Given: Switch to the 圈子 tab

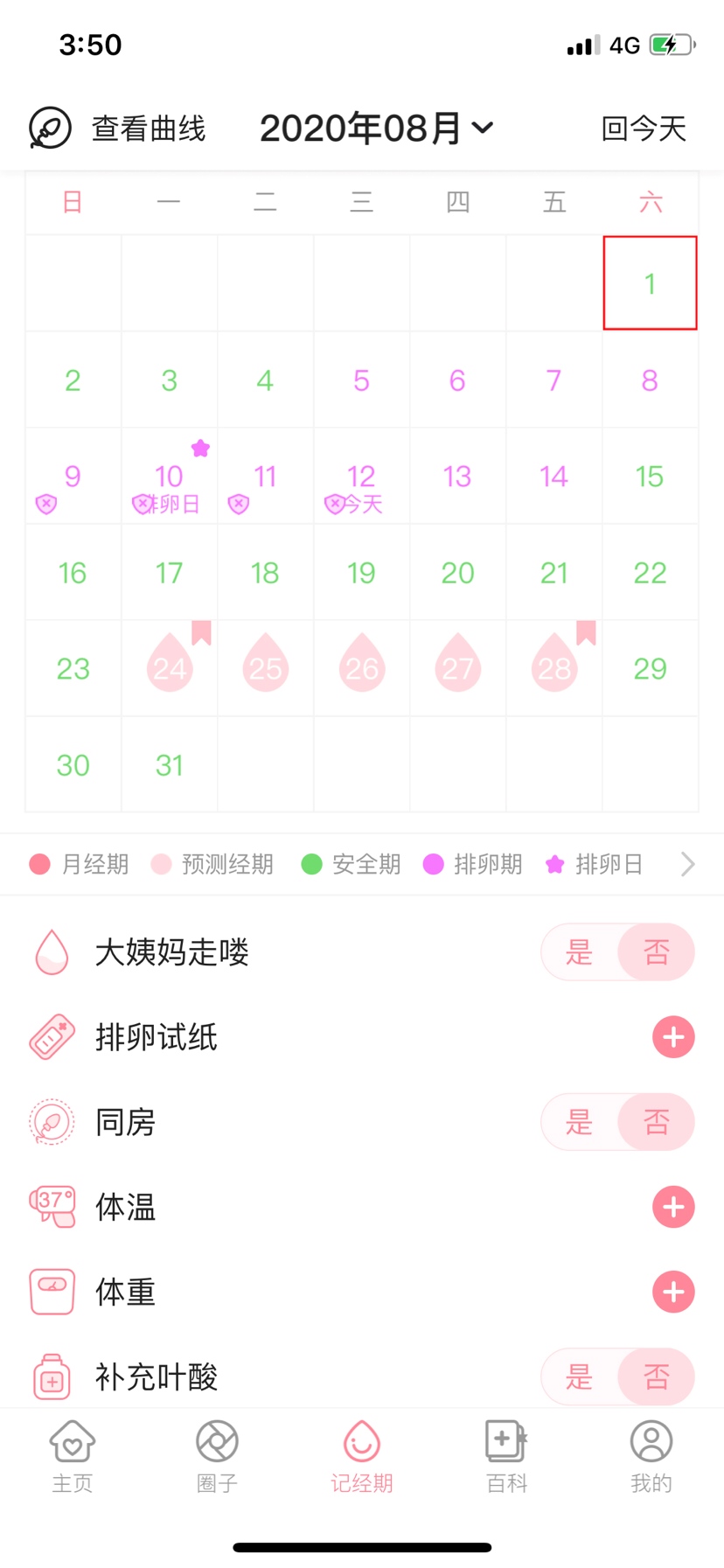Looking at the screenshot, I should [x=217, y=1457].
